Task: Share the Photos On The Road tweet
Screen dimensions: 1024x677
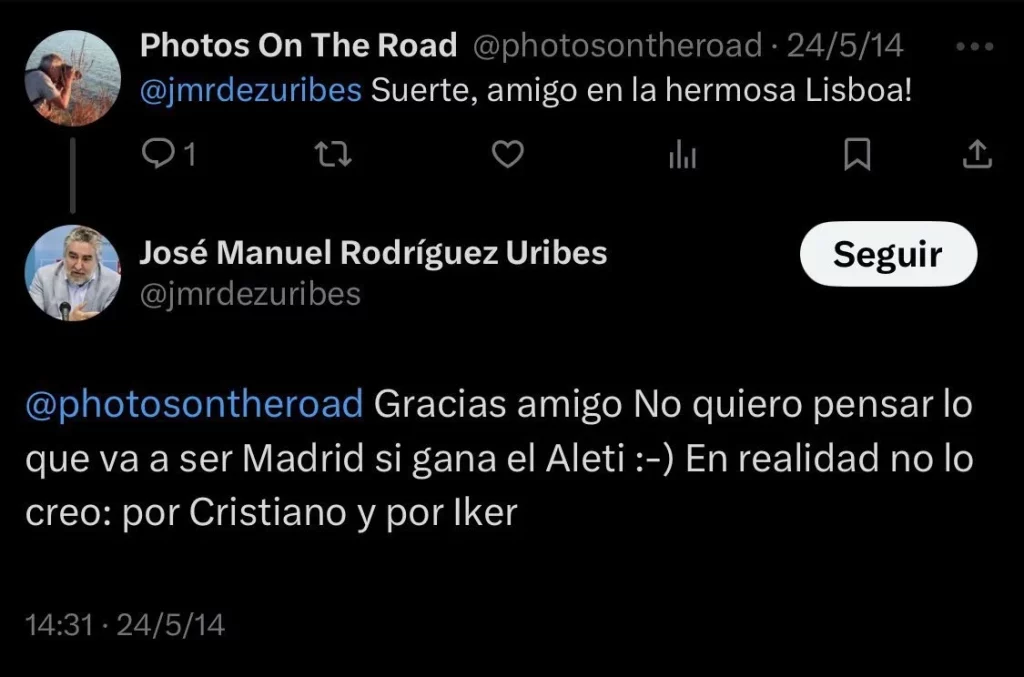Action: (976, 154)
